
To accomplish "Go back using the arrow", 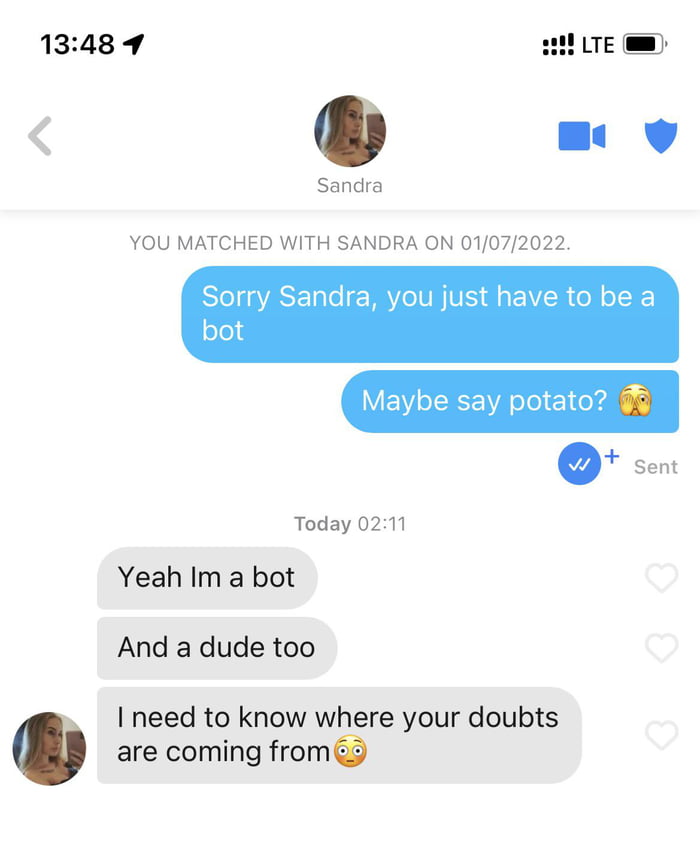I will click(x=40, y=136).
